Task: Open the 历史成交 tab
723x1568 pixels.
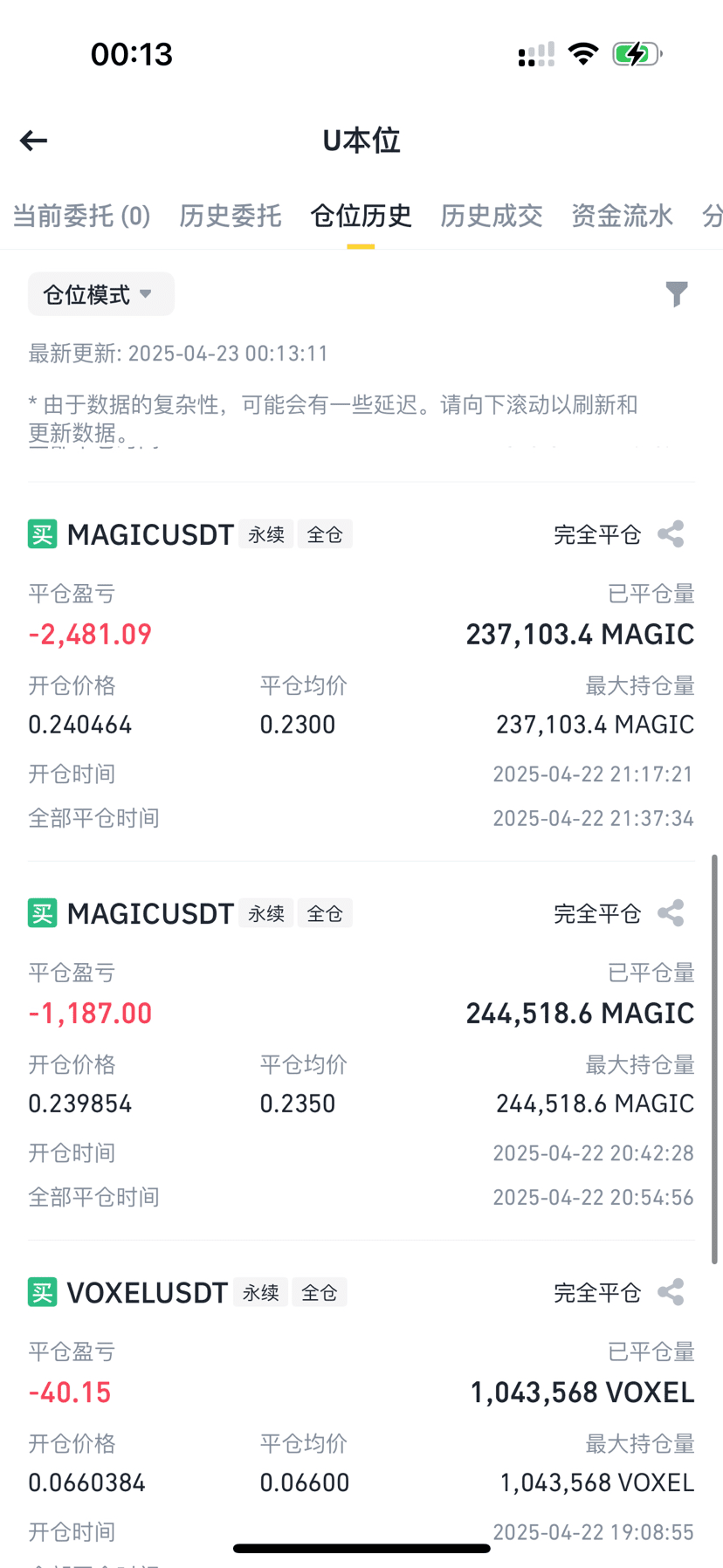Action: [x=491, y=216]
